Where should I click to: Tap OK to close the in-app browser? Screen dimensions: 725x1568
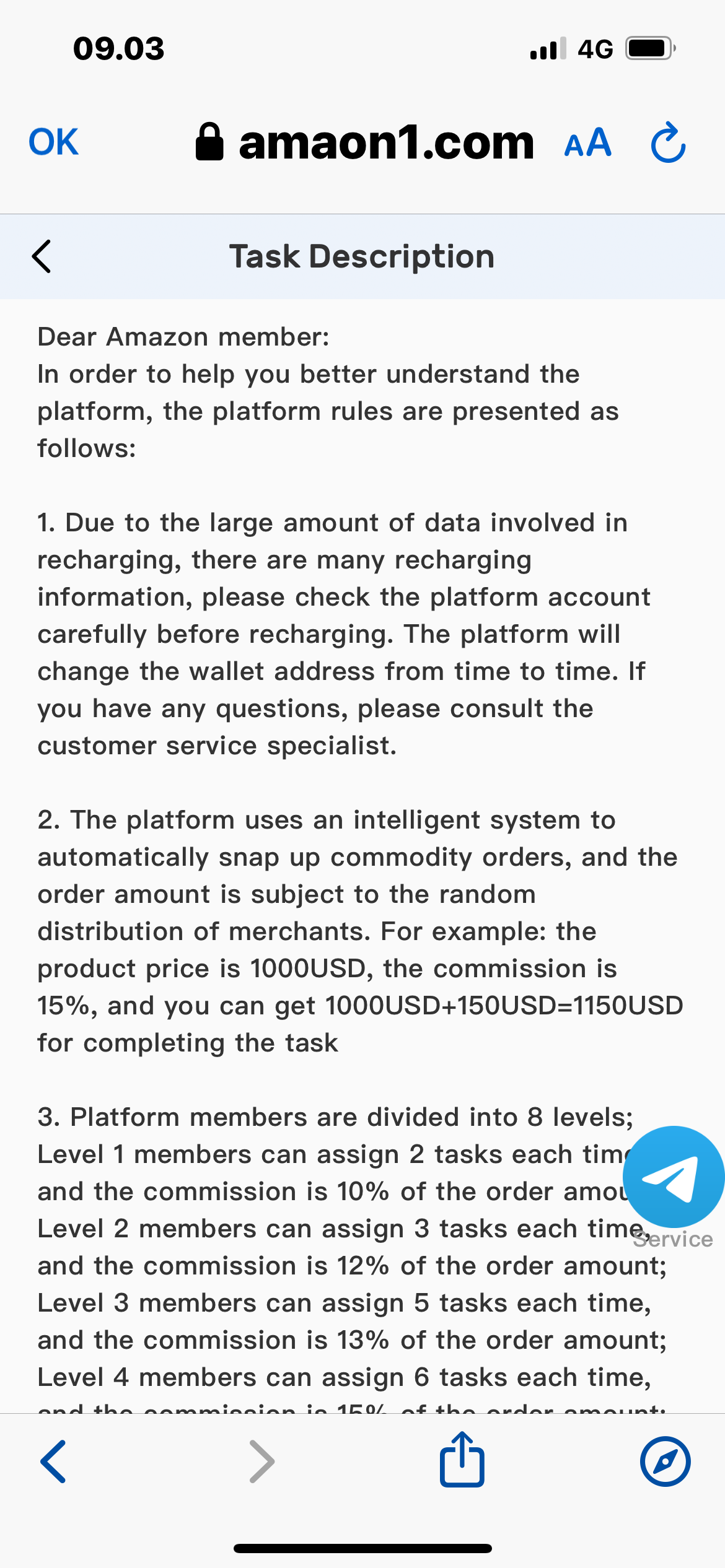pos(53,142)
